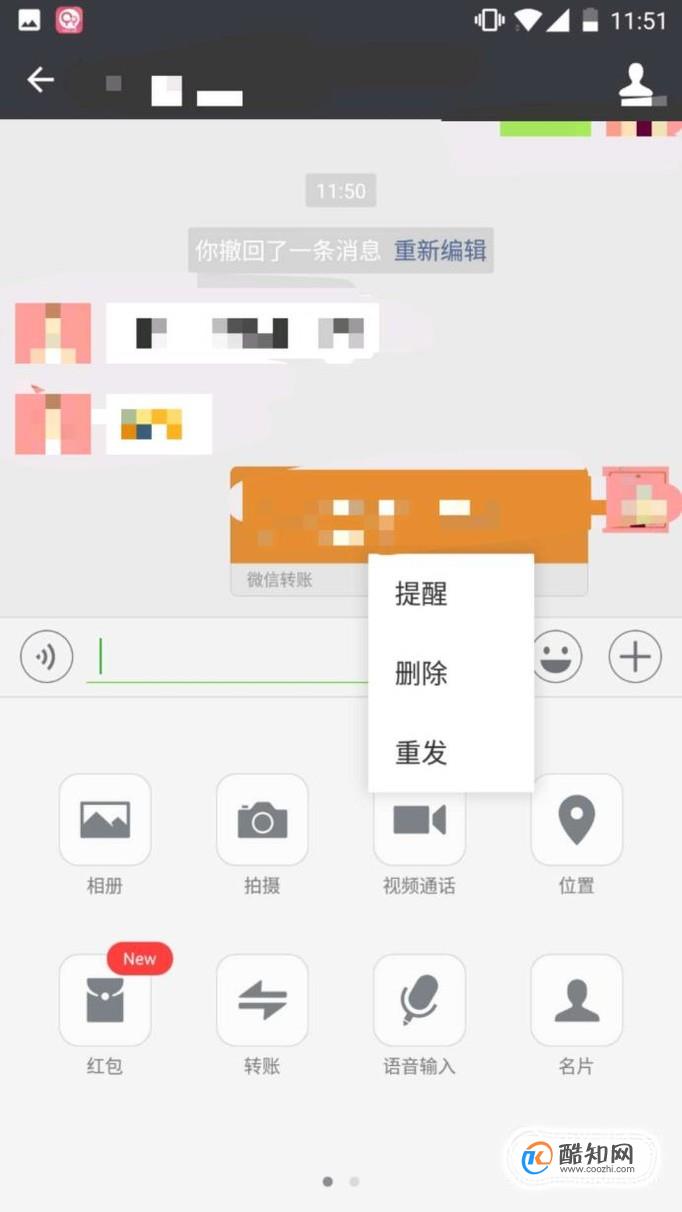
Task: Start 语音输入 voice typing
Action: click(x=419, y=1001)
